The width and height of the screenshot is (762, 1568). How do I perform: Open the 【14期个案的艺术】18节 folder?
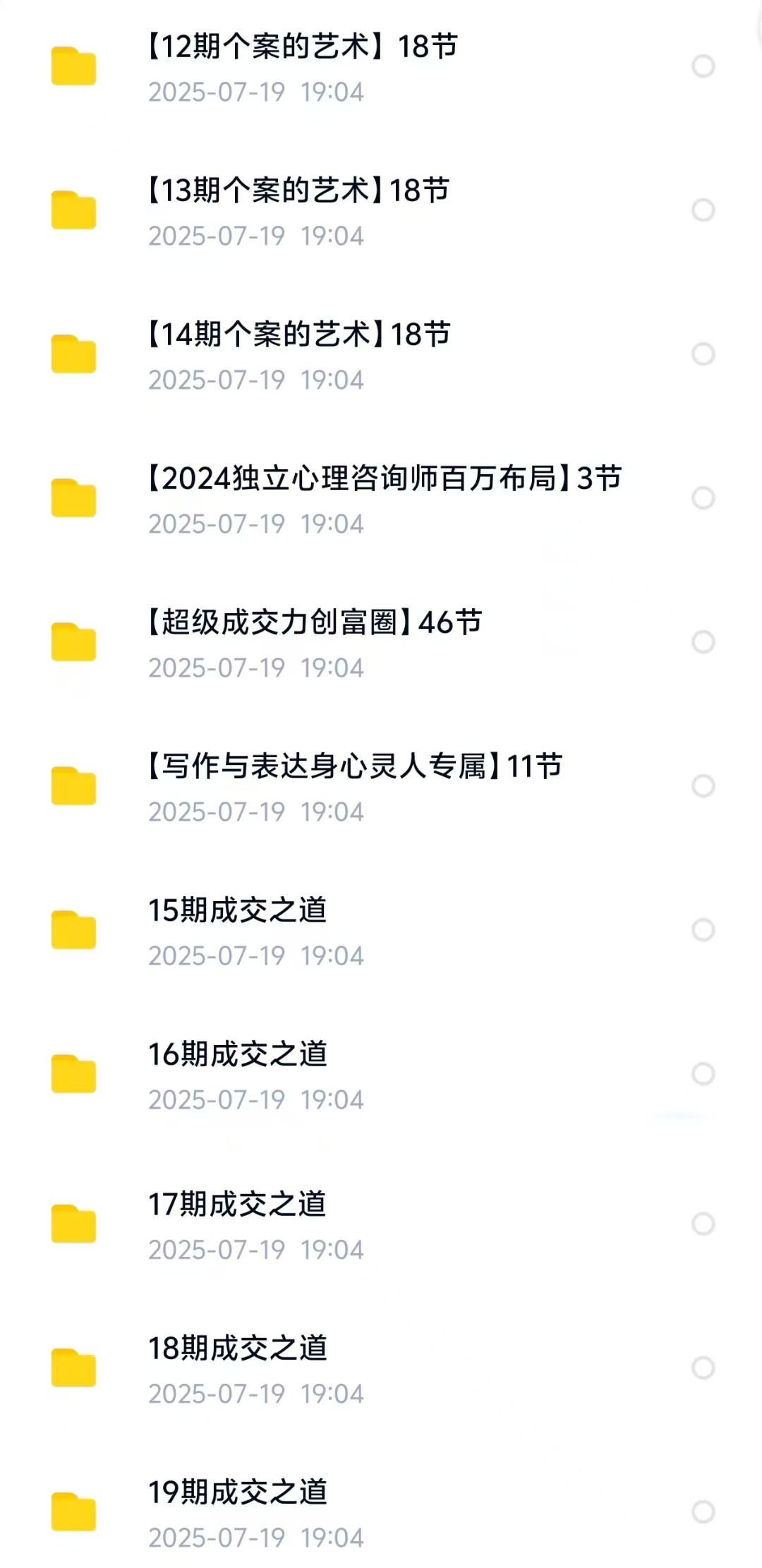click(298, 335)
